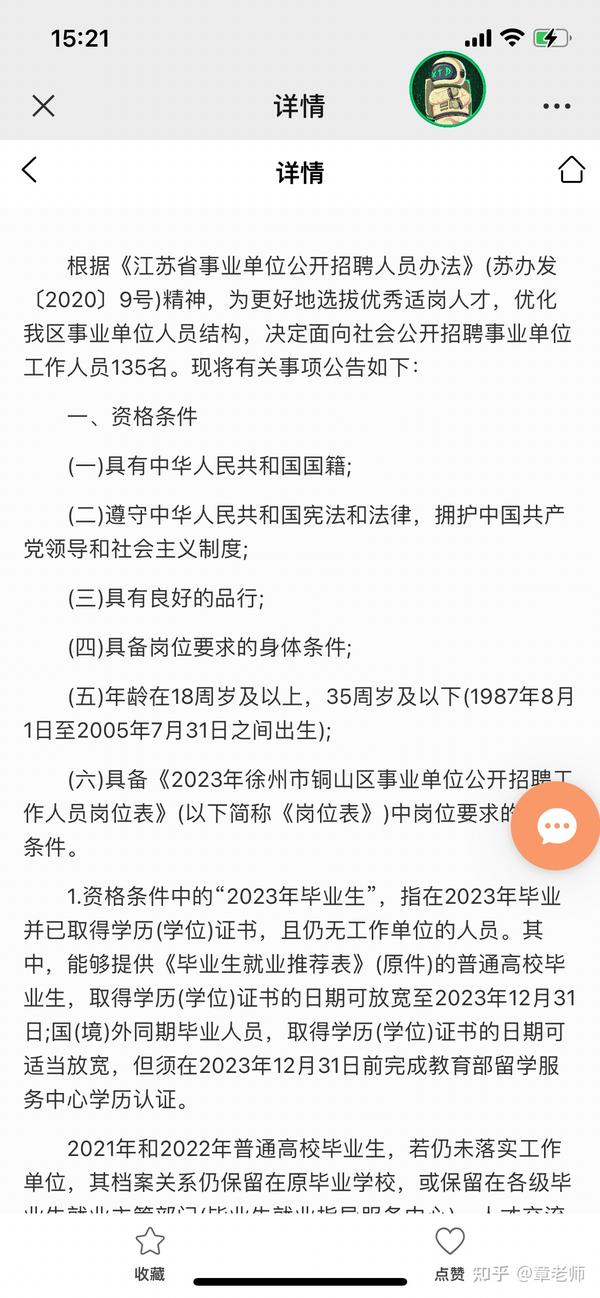Image resolution: width=600 pixels, height=1298 pixels.
Task: Close the page with the X icon
Action: 43,106
